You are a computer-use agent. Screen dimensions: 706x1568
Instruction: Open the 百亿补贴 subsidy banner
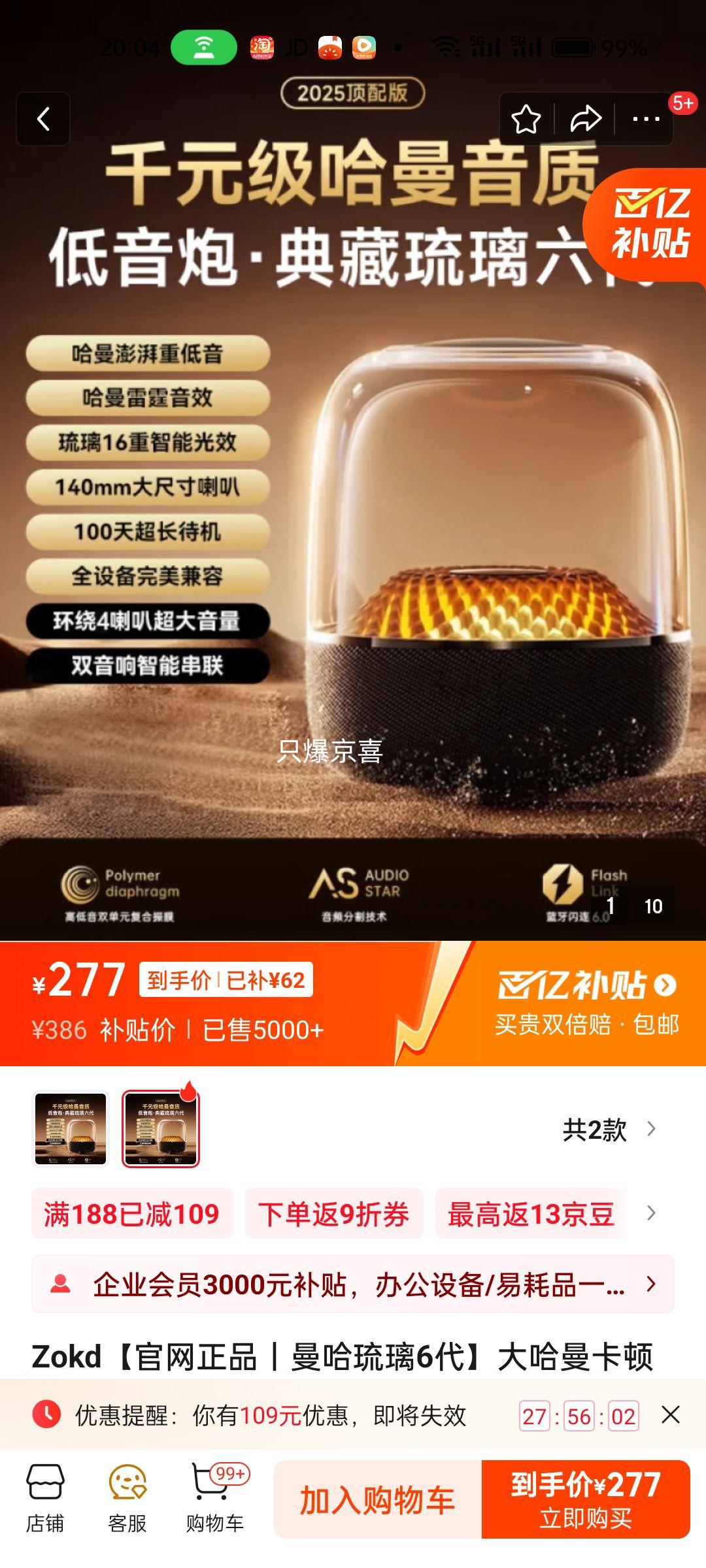tap(586, 1003)
